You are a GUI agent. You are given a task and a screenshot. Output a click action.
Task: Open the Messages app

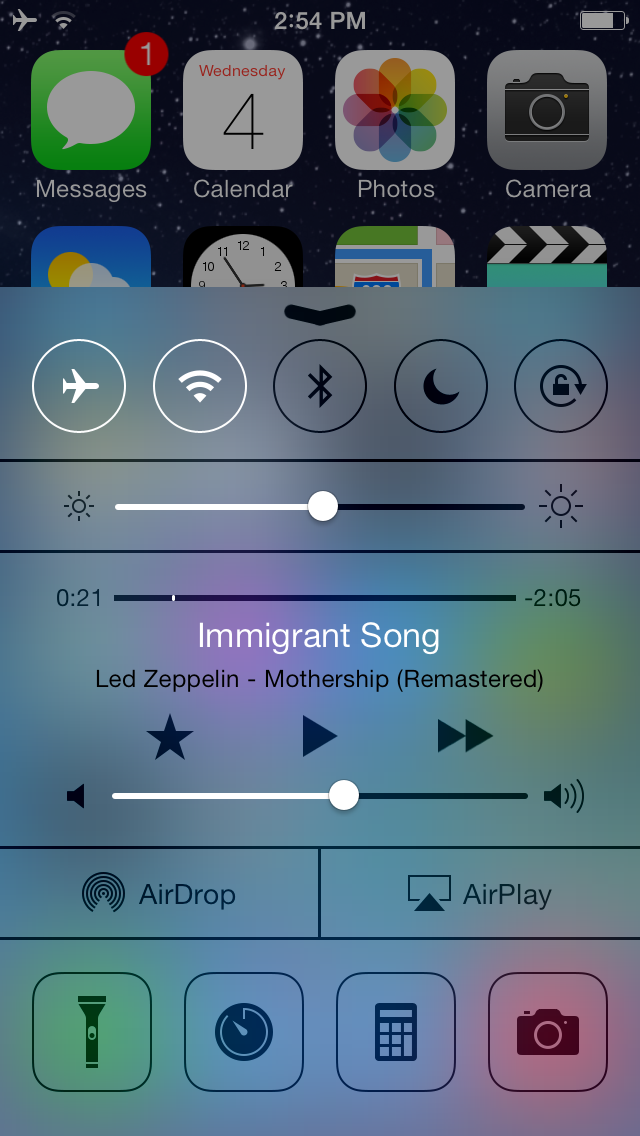click(x=91, y=110)
